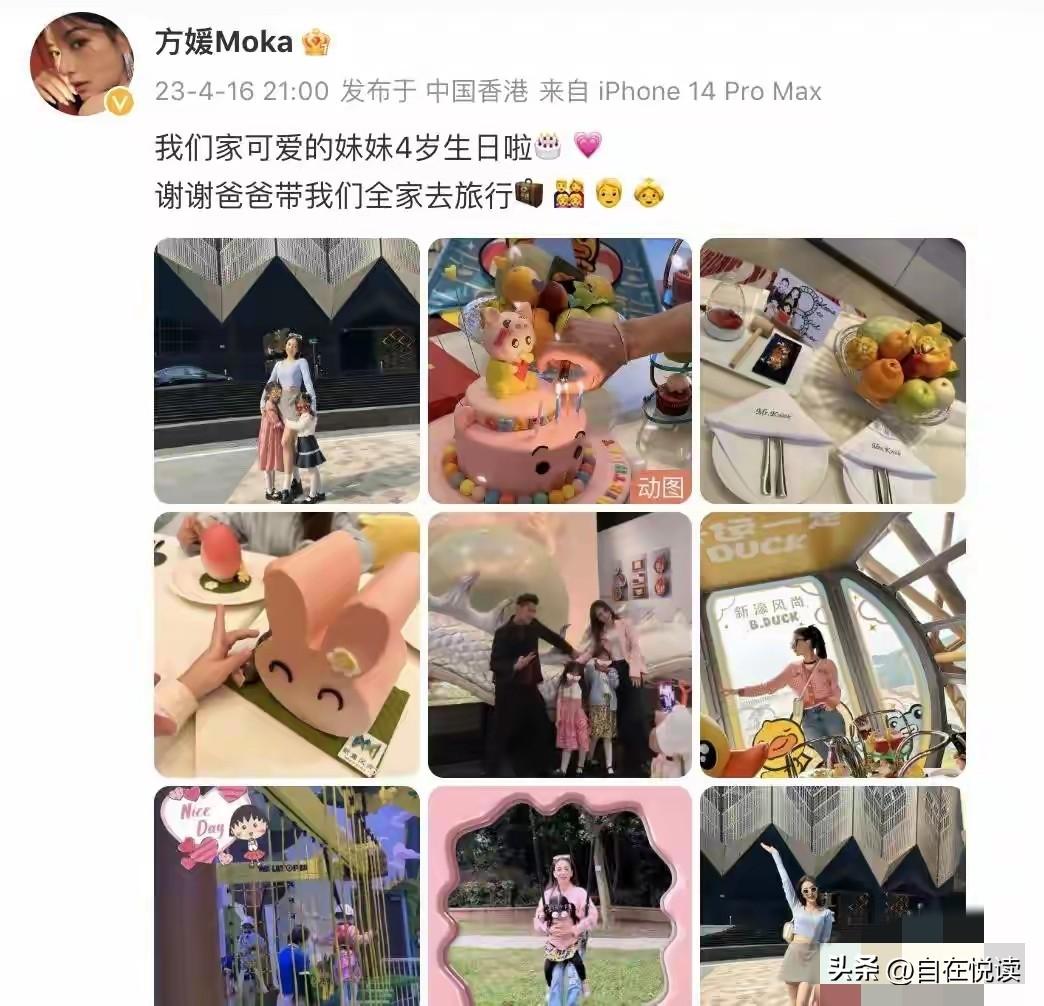Open the fruit bowl table setting photo
The height and width of the screenshot is (1006, 1044).
point(832,371)
